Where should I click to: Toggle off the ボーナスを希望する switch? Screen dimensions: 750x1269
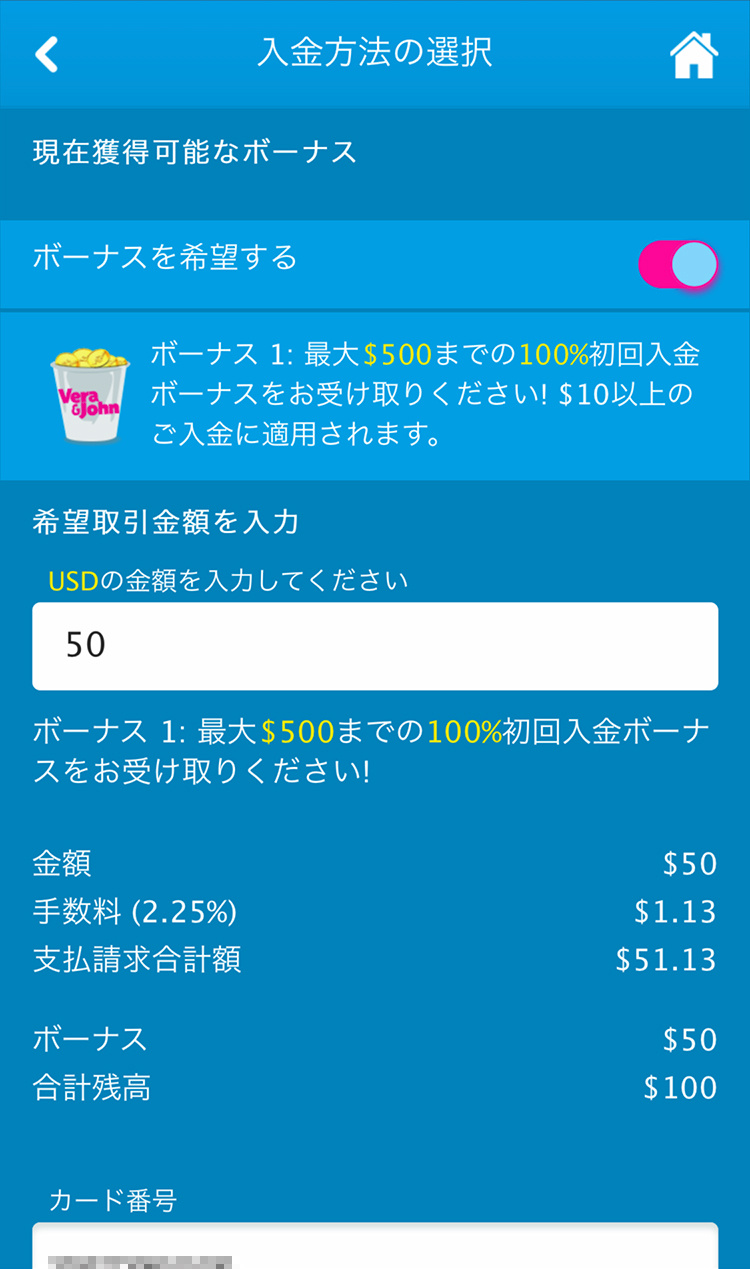tap(679, 264)
